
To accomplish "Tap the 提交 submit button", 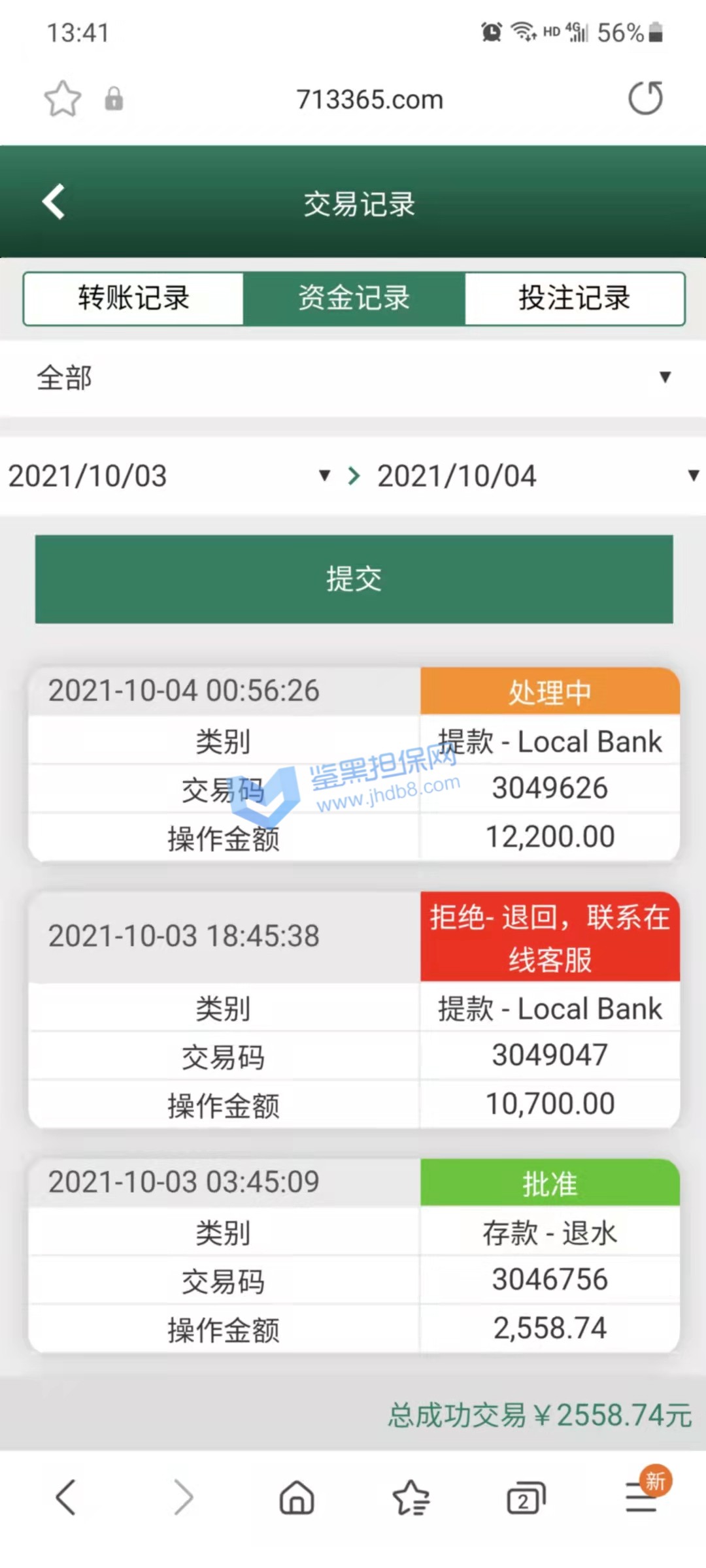I will coord(354,579).
